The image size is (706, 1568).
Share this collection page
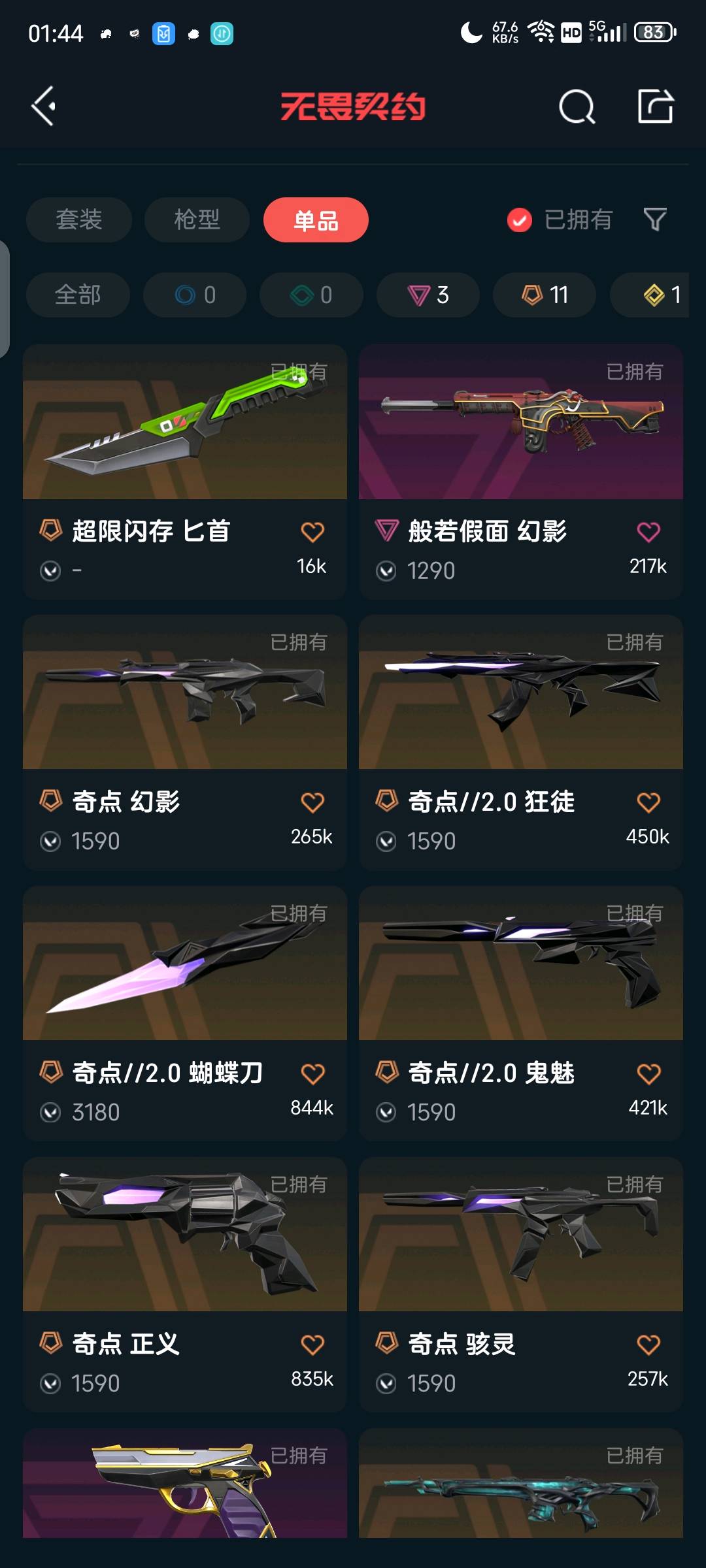pyautogui.click(x=655, y=106)
